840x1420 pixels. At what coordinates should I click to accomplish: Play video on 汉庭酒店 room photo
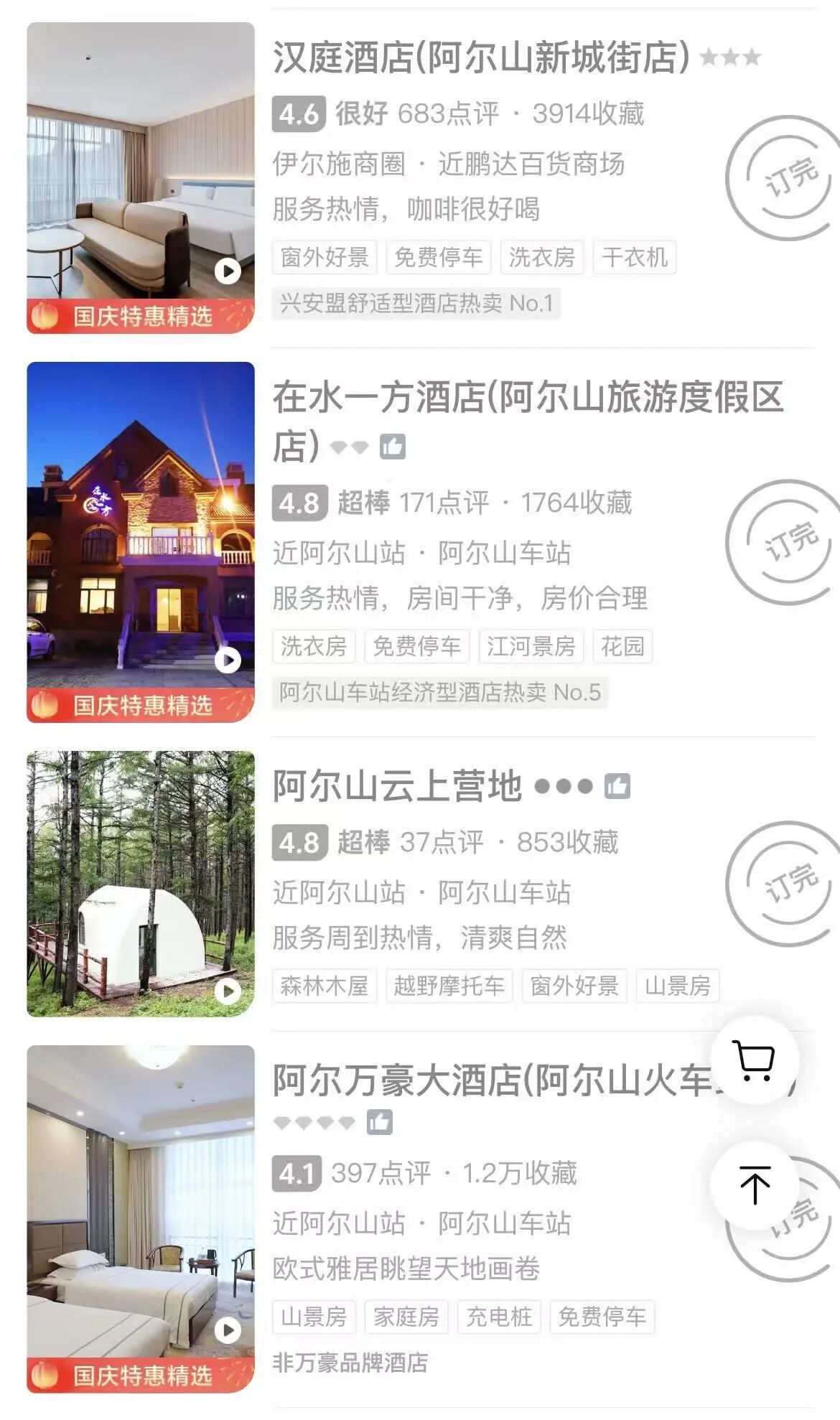[228, 271]
